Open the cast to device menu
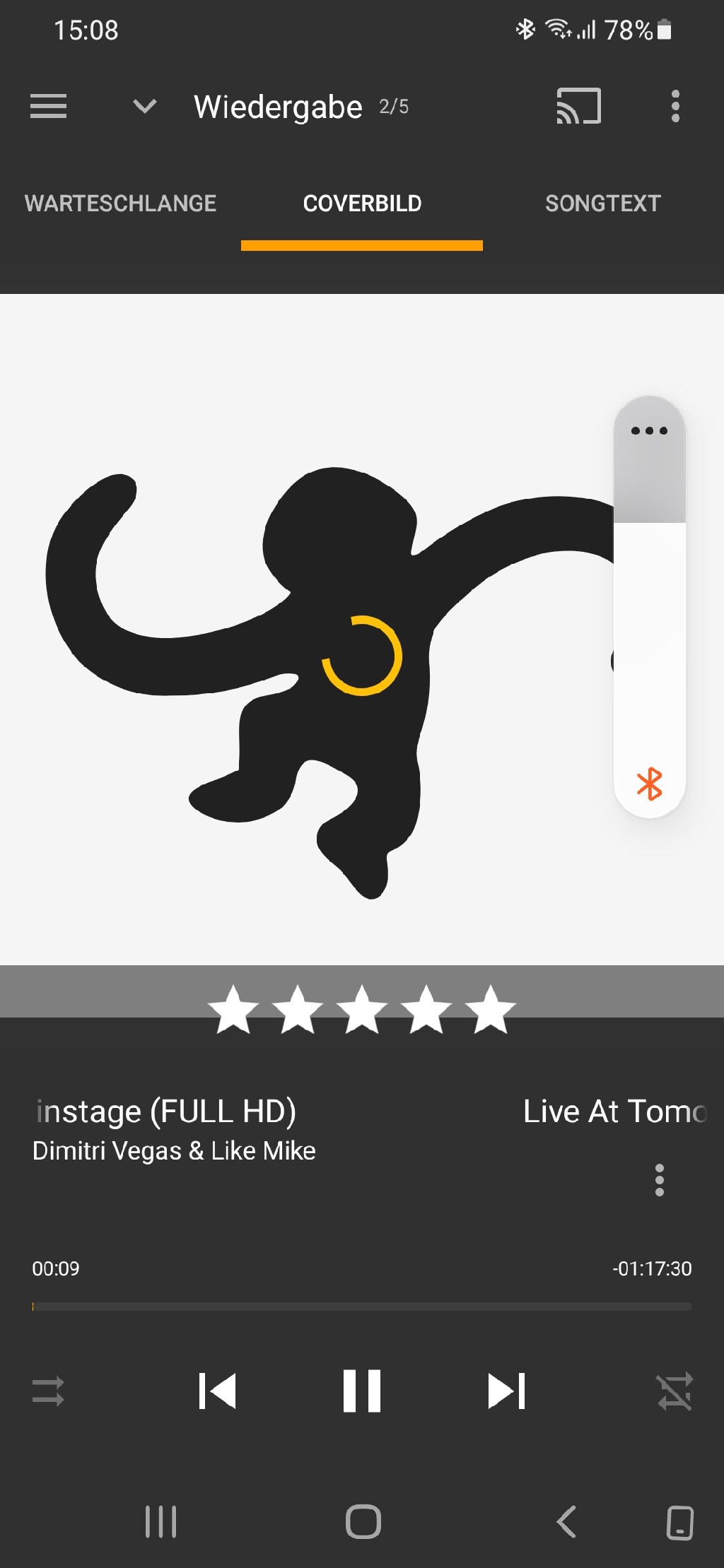Viewport: 724px width, 1568px height. pos(578,107)
